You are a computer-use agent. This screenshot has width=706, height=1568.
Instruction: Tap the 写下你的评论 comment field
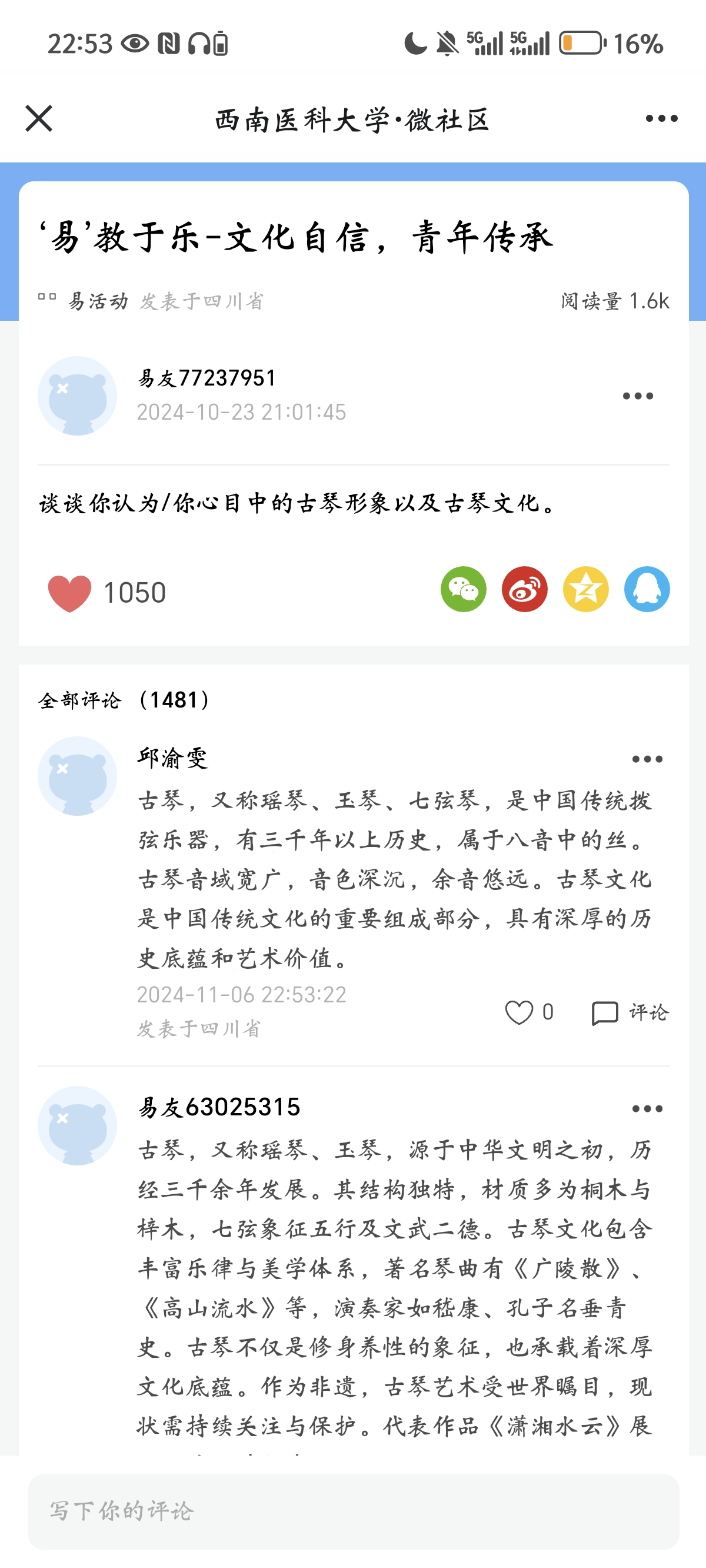[x=353, y=1511]
